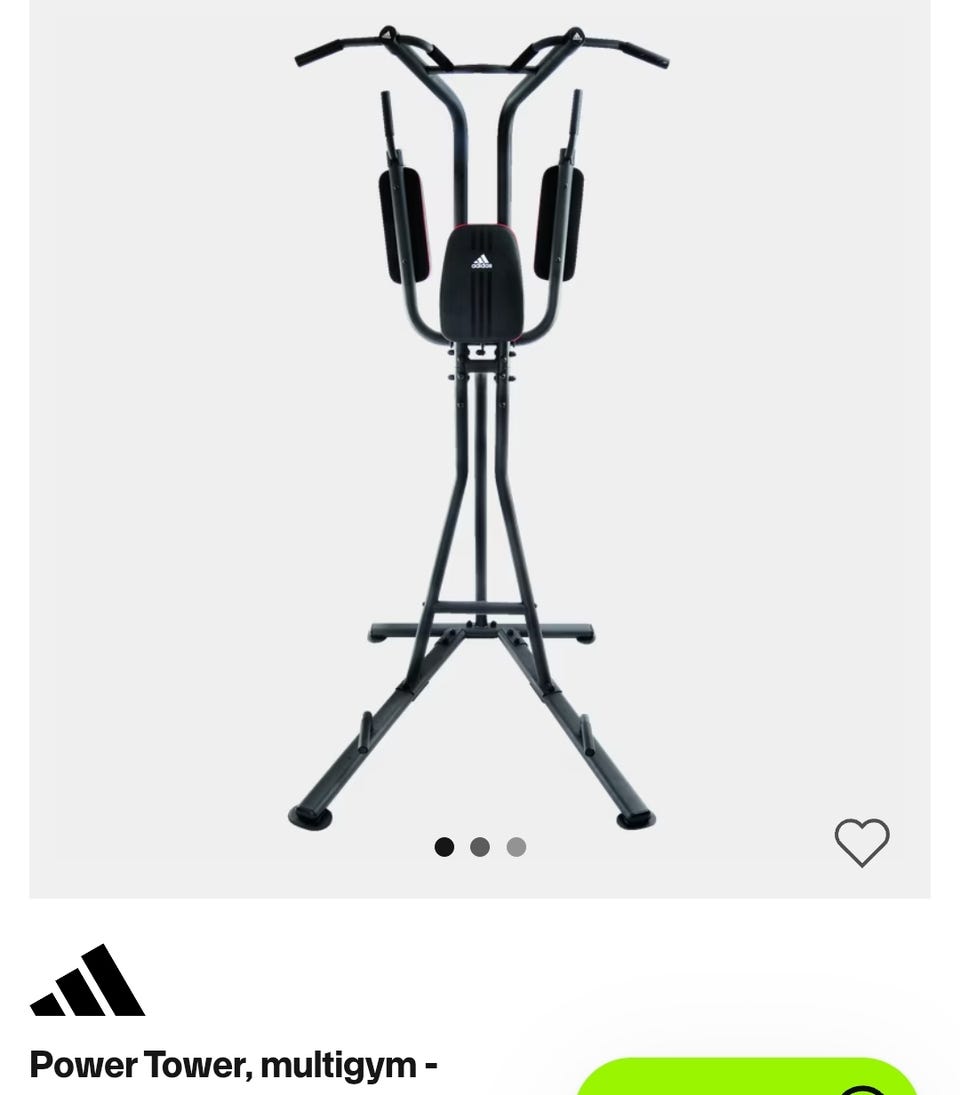Select the third image indicator dot

[x=516, y=847]
